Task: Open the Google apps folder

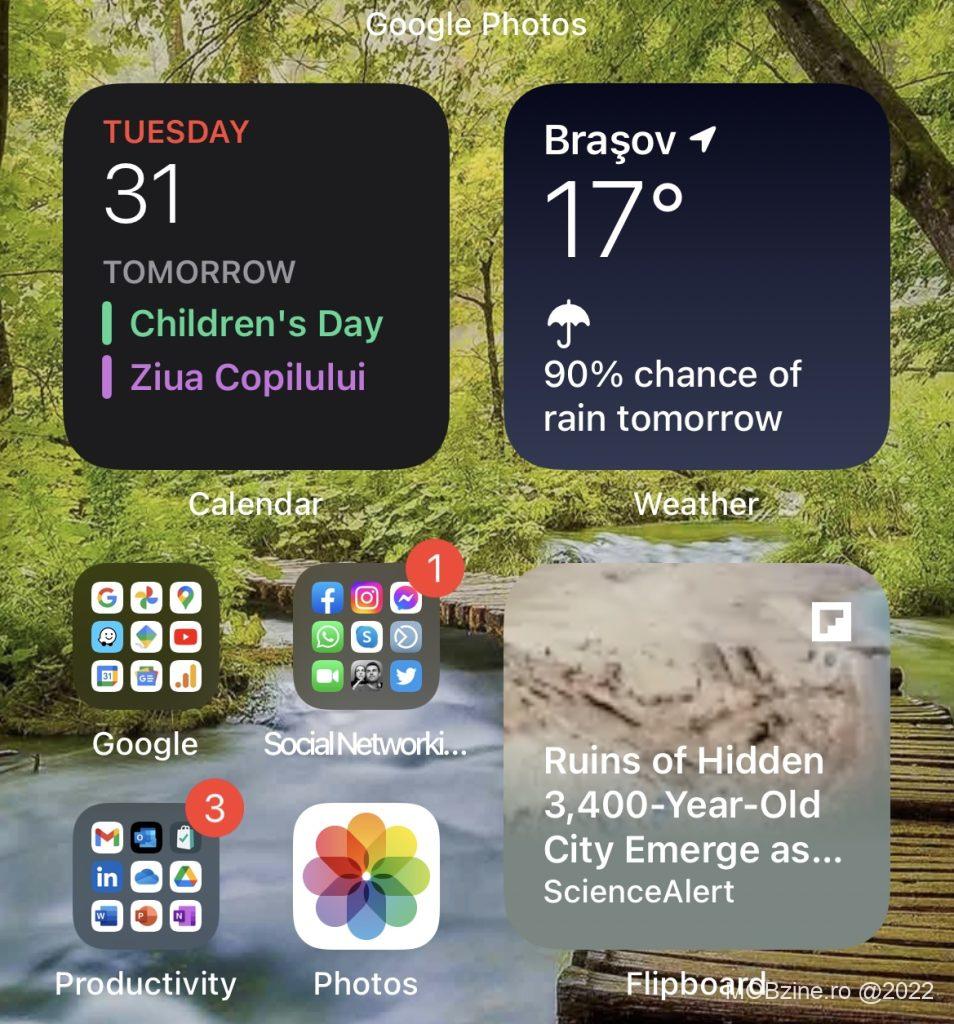Action: pyautogui.click(x=146, y=636)
